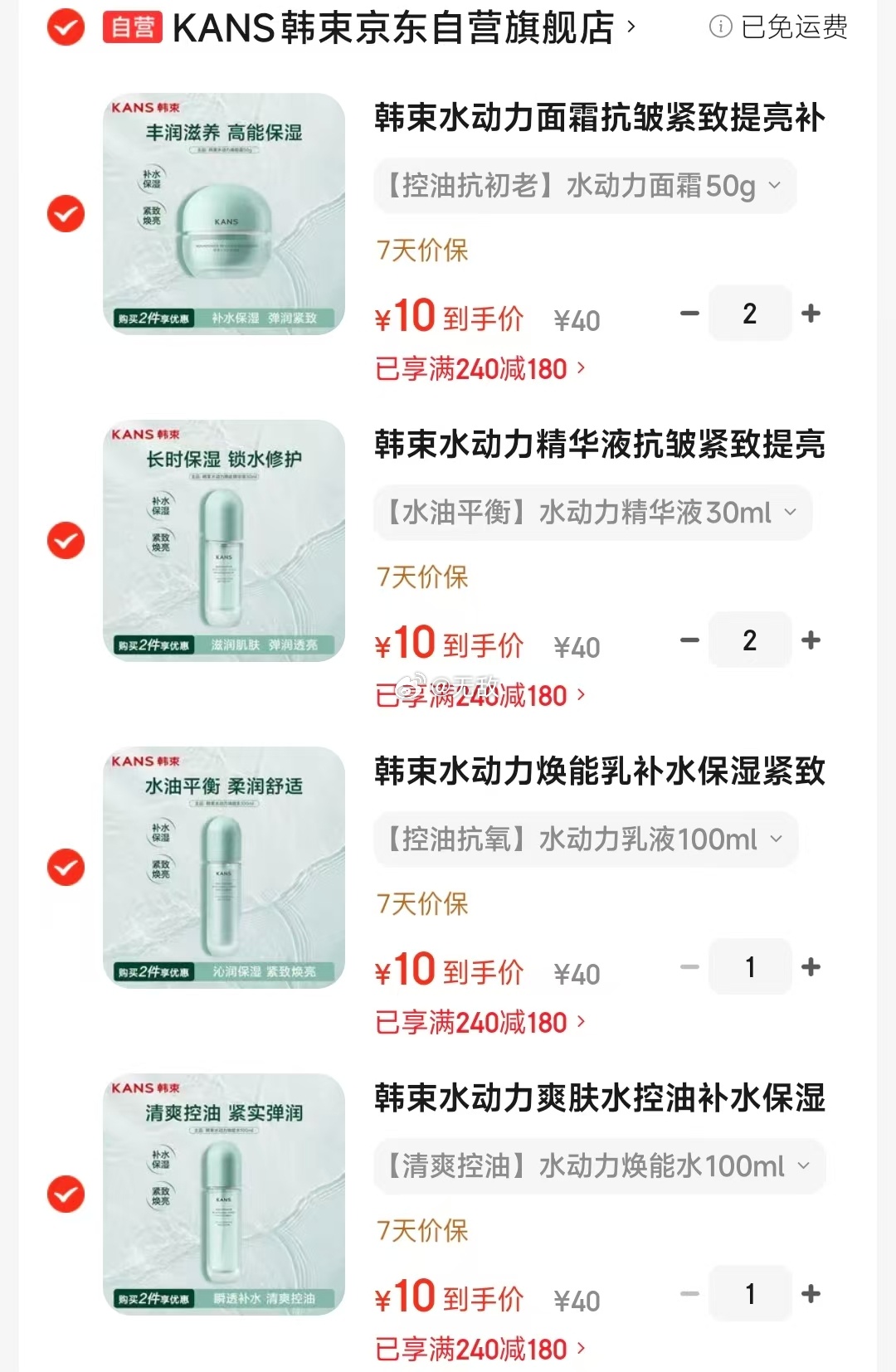The height and width of the screenshot is (1372, 896).
Task: Add one more 水动力精华液
Action: point(811,640)
